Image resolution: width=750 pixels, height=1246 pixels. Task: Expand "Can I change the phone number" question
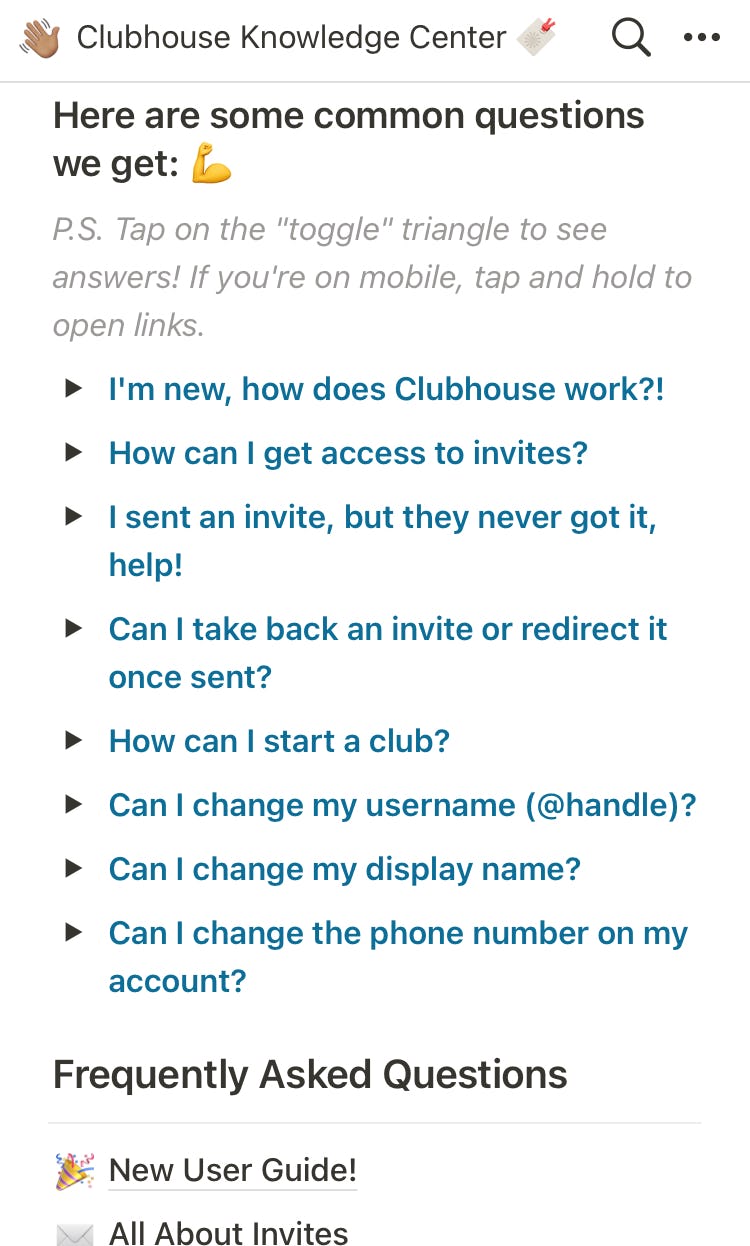tap(73, 932)
